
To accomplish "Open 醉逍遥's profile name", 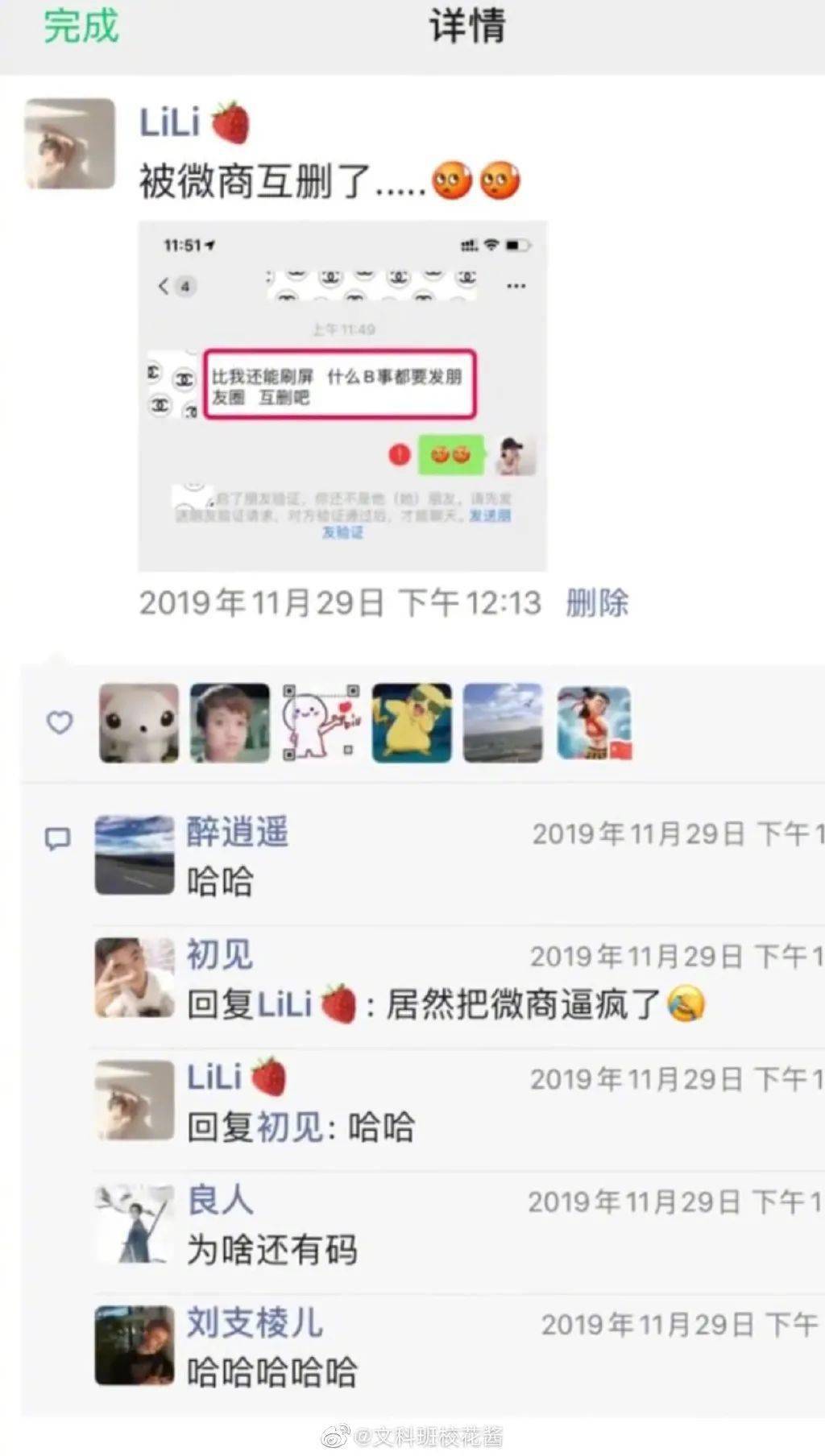I will coord(237,832).
